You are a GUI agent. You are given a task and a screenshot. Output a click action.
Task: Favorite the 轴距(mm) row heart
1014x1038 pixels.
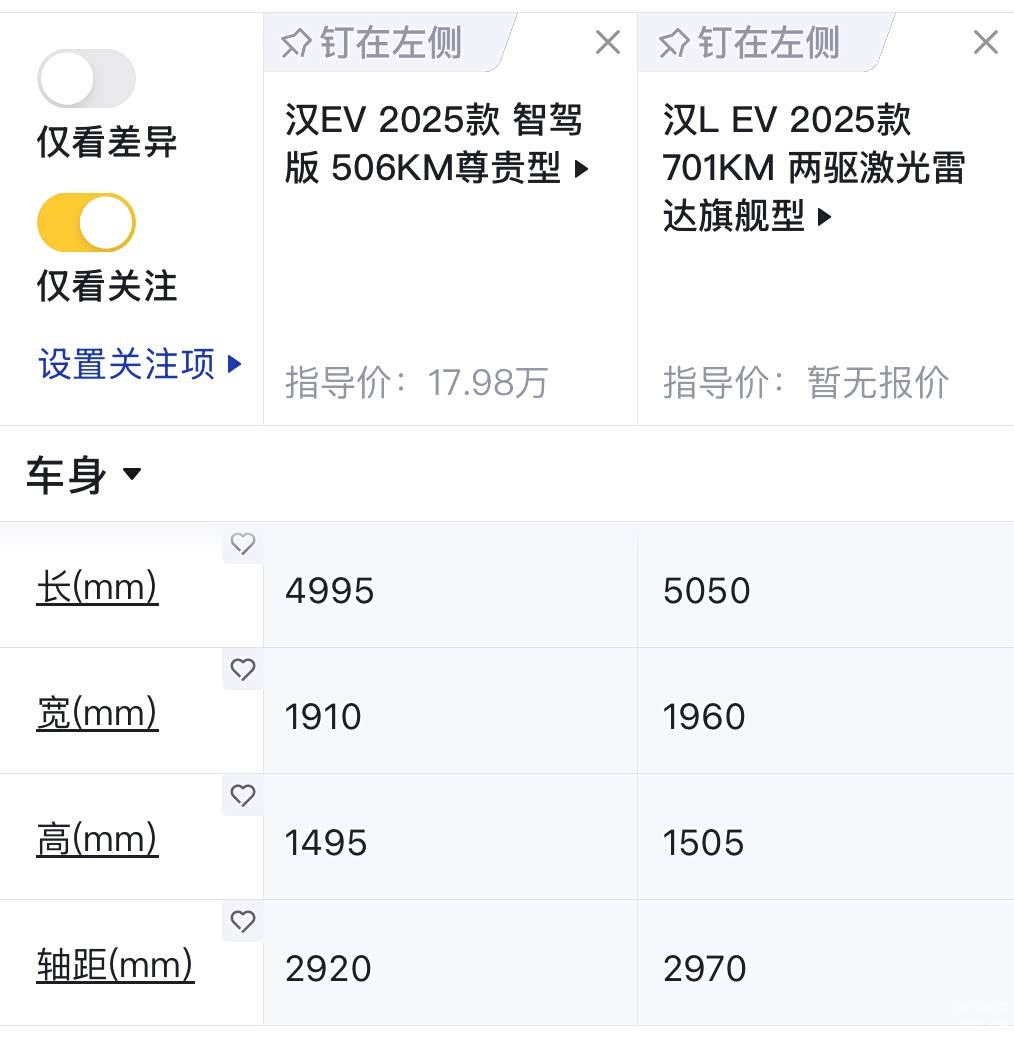[x=243, y=922]
